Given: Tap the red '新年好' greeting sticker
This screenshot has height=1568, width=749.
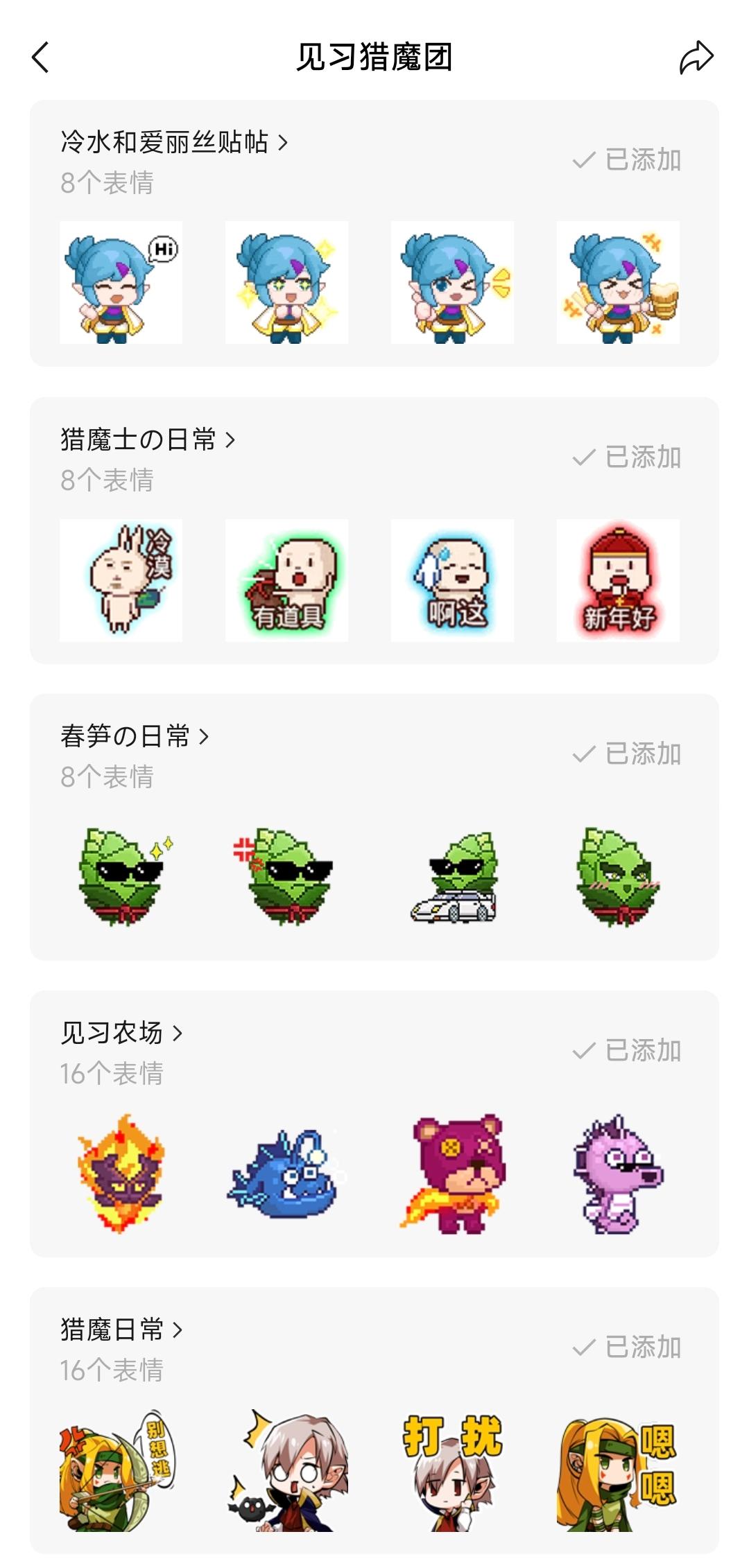Looking at the screenshot, I should [x=617, y=580].
